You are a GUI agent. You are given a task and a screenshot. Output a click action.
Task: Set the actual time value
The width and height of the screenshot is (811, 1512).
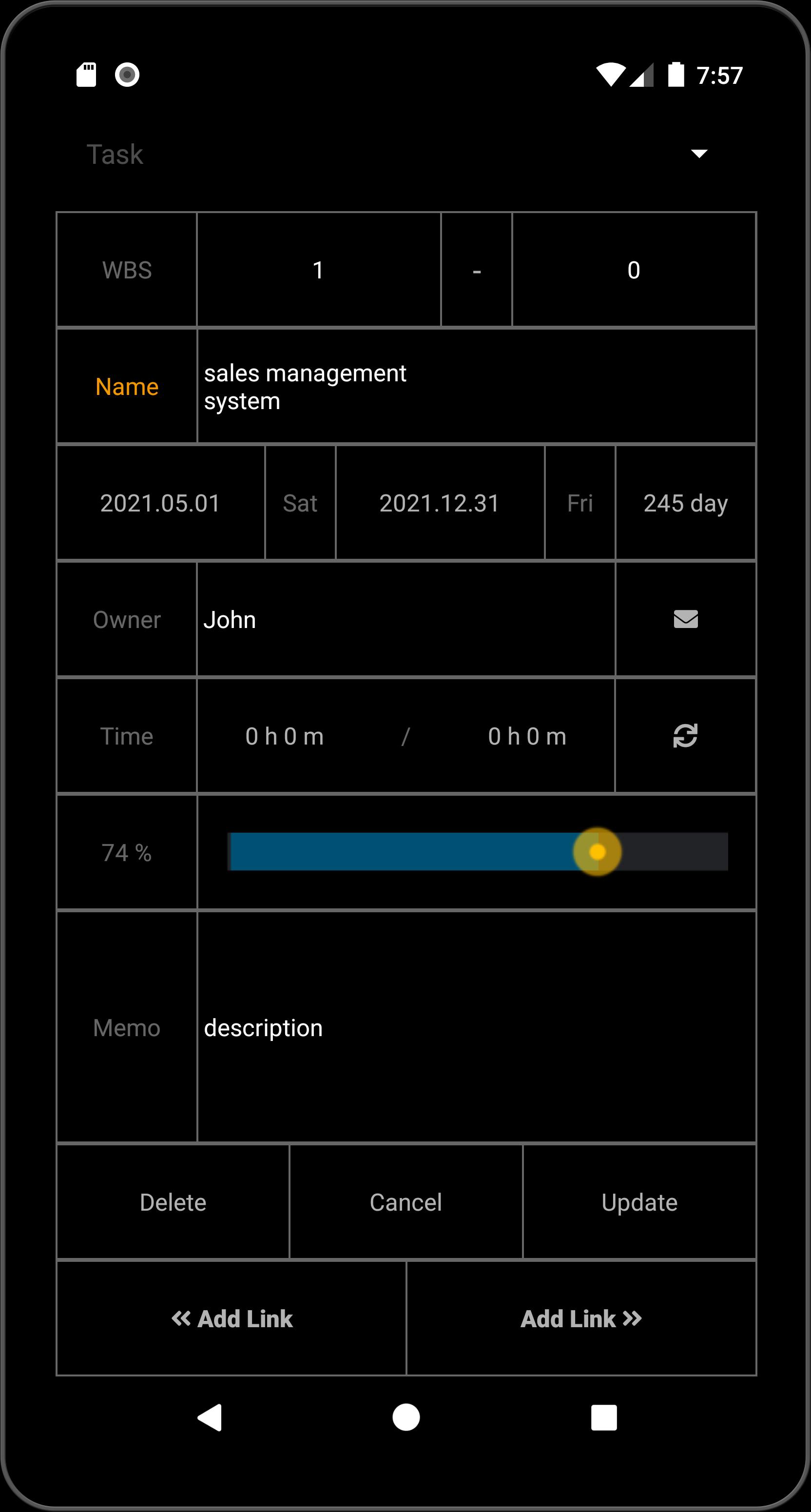point(527,736)
